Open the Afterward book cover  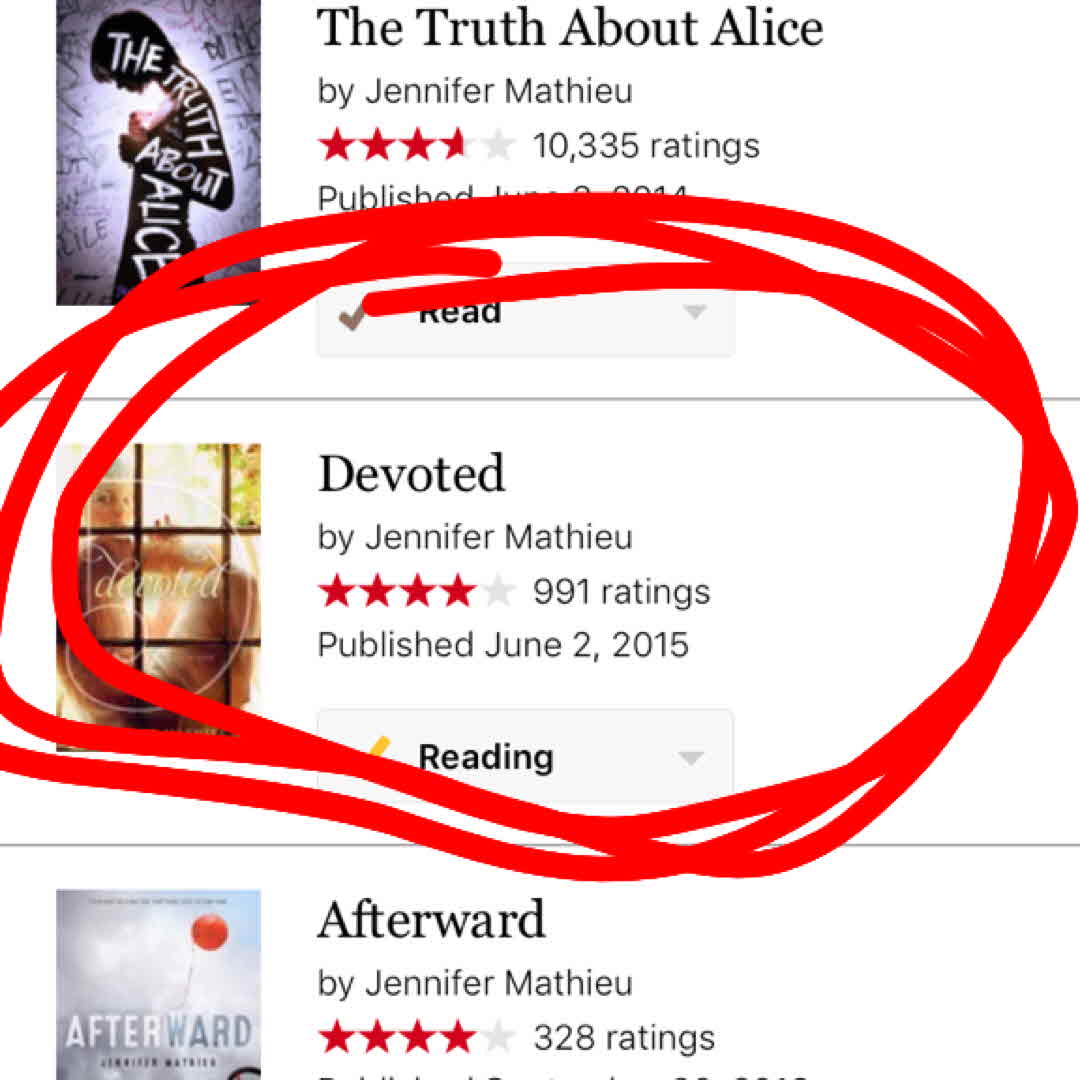(158, 985)
